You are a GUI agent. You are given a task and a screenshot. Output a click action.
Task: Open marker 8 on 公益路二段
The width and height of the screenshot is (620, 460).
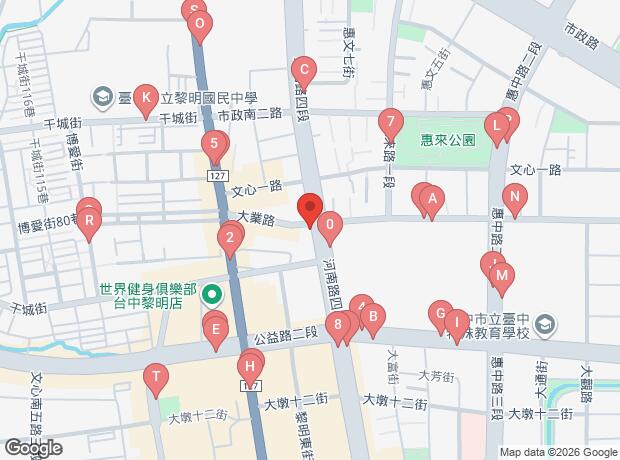338,327
